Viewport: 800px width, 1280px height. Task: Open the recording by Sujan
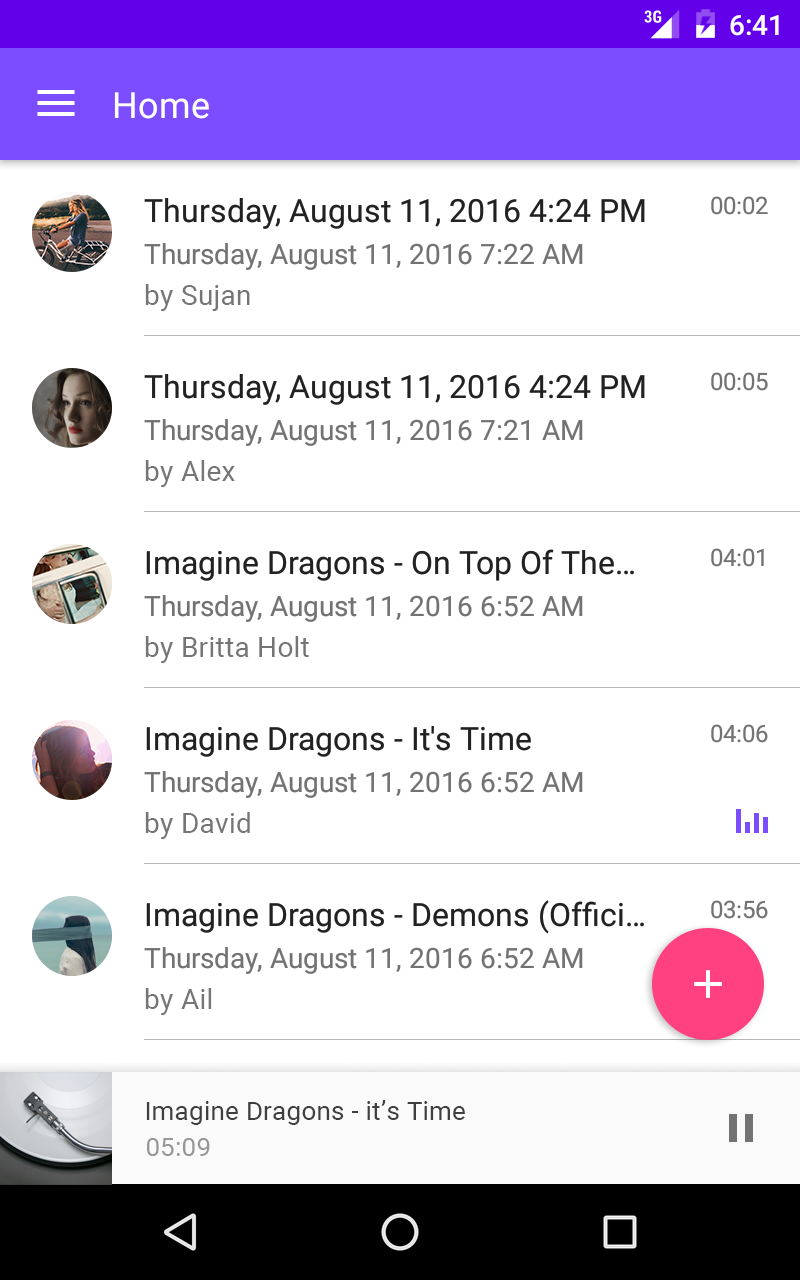[395, 252]
